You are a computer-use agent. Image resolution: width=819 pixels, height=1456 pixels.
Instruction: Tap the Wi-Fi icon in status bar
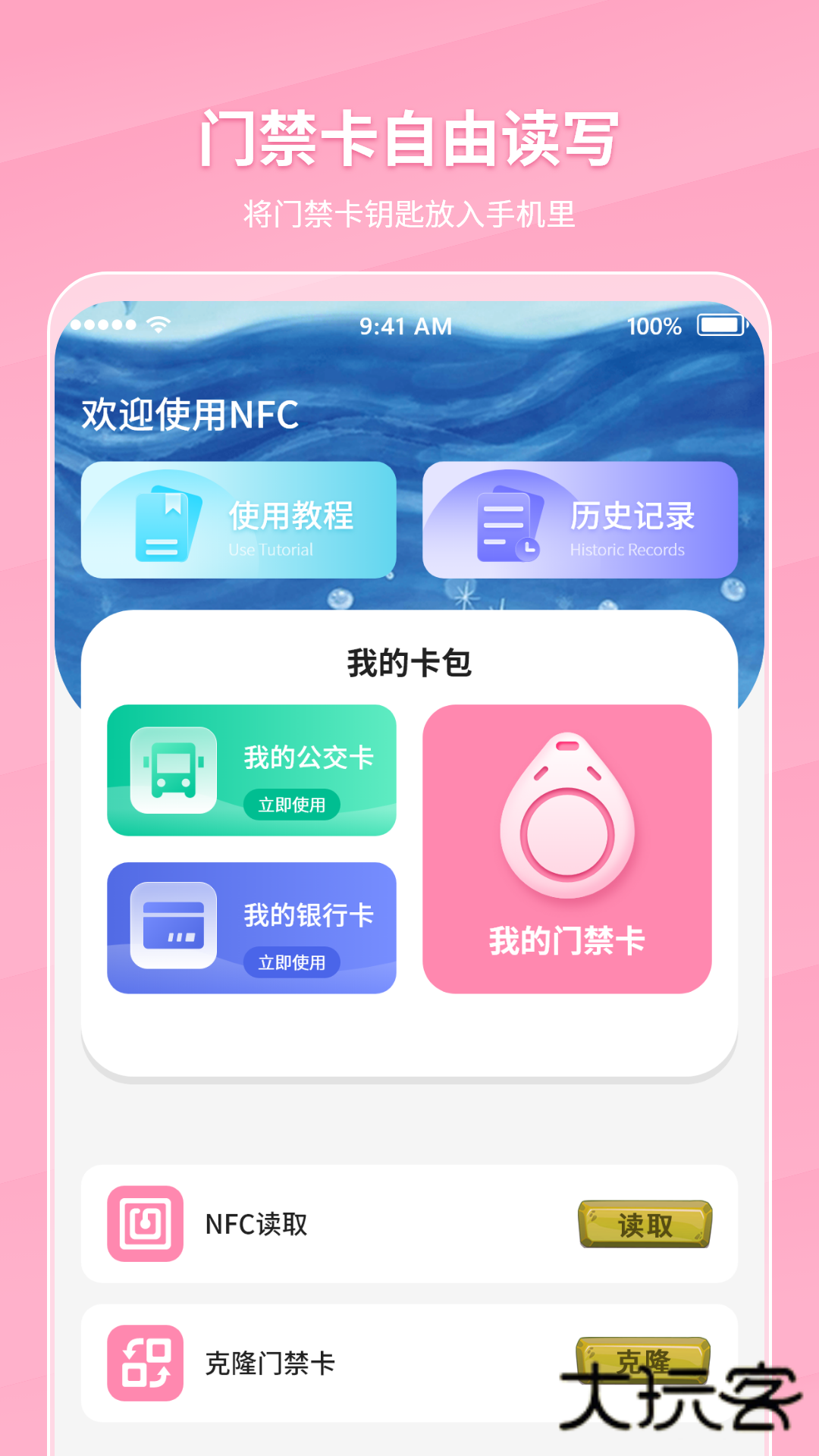click(x=157, y=325)
